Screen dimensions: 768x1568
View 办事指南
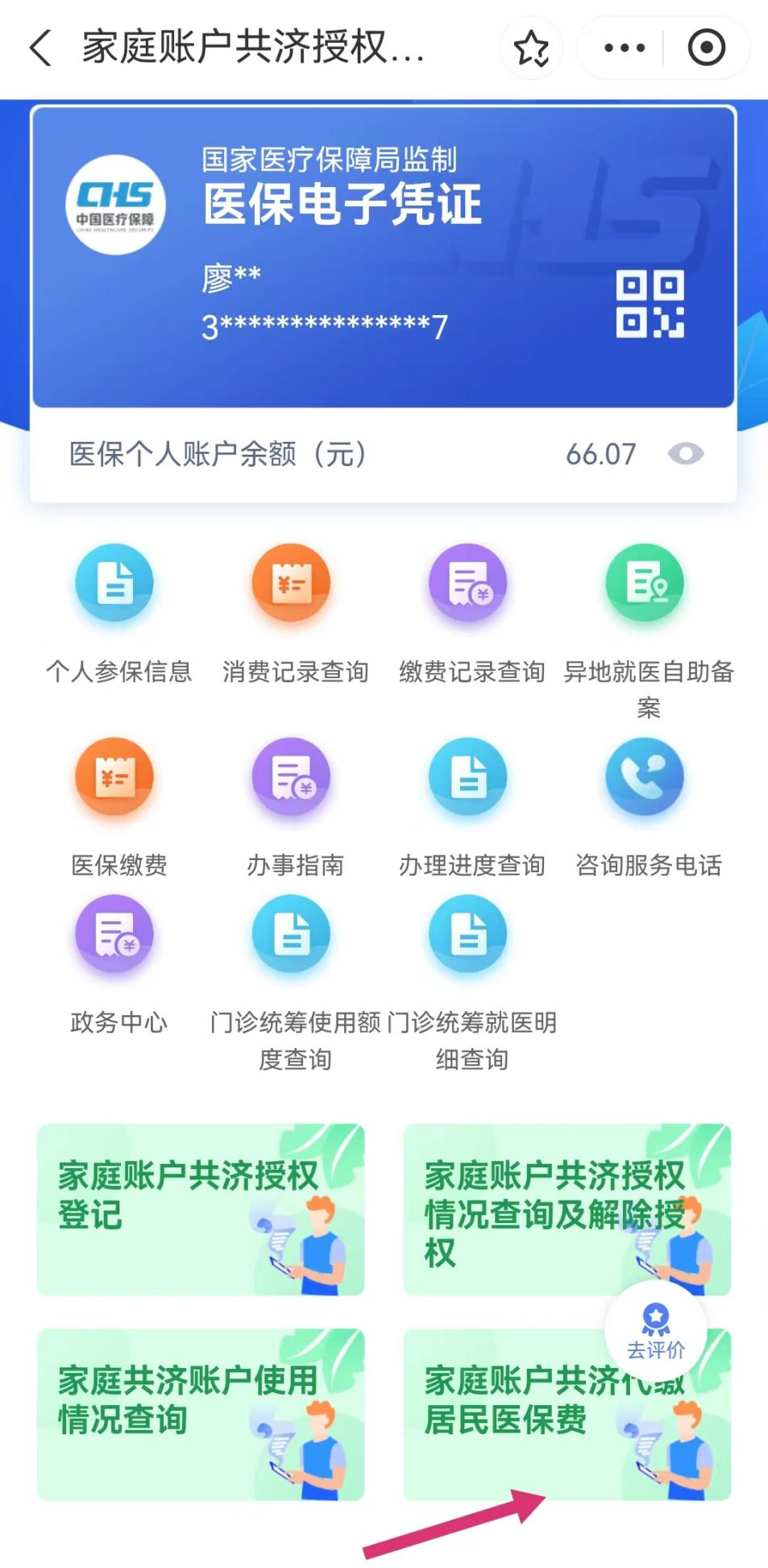click(293, 806)
